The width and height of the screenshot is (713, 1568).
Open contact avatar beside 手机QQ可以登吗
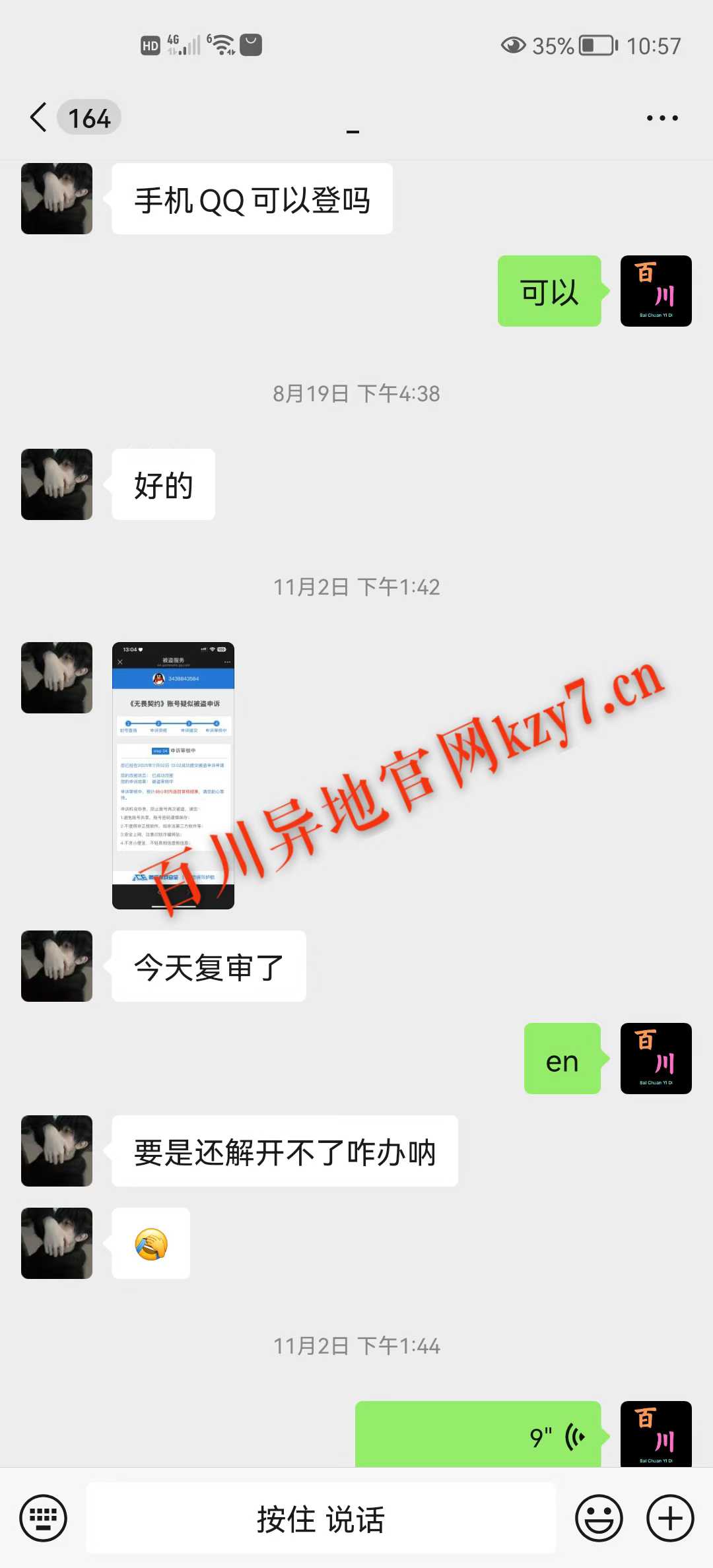[57, 199]
